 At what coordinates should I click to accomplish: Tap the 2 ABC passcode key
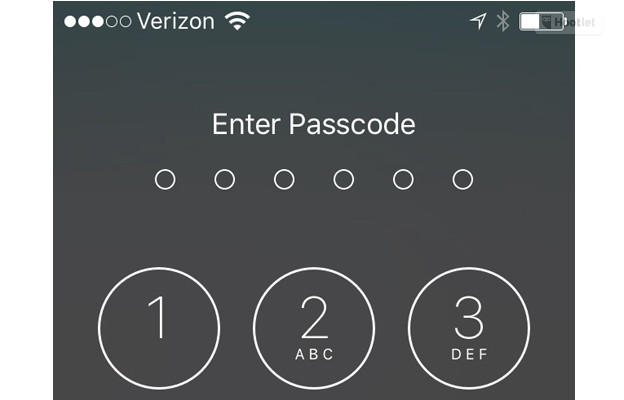coord(314,328)
